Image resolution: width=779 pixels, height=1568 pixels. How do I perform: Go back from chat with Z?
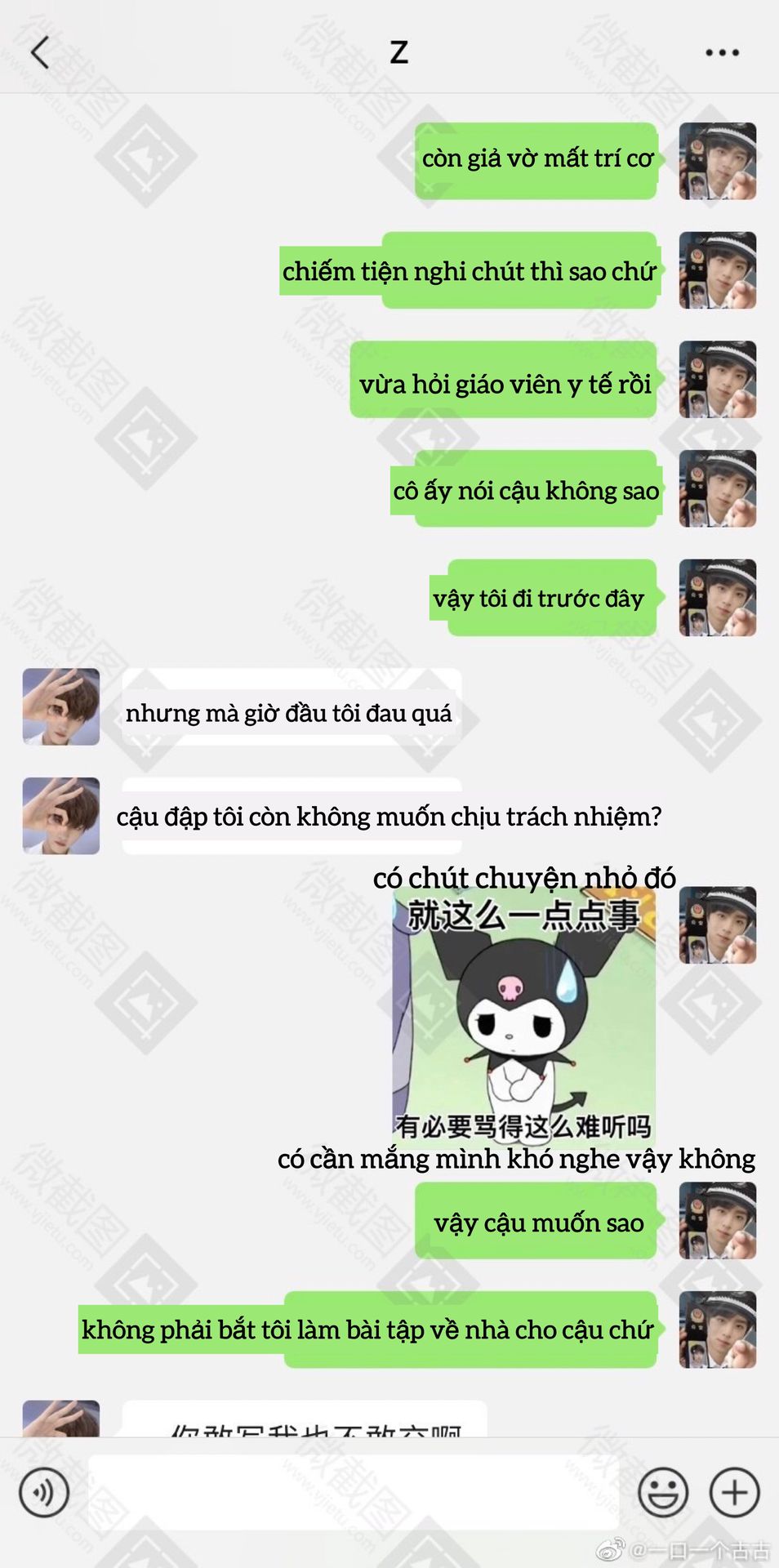(39, 52)
